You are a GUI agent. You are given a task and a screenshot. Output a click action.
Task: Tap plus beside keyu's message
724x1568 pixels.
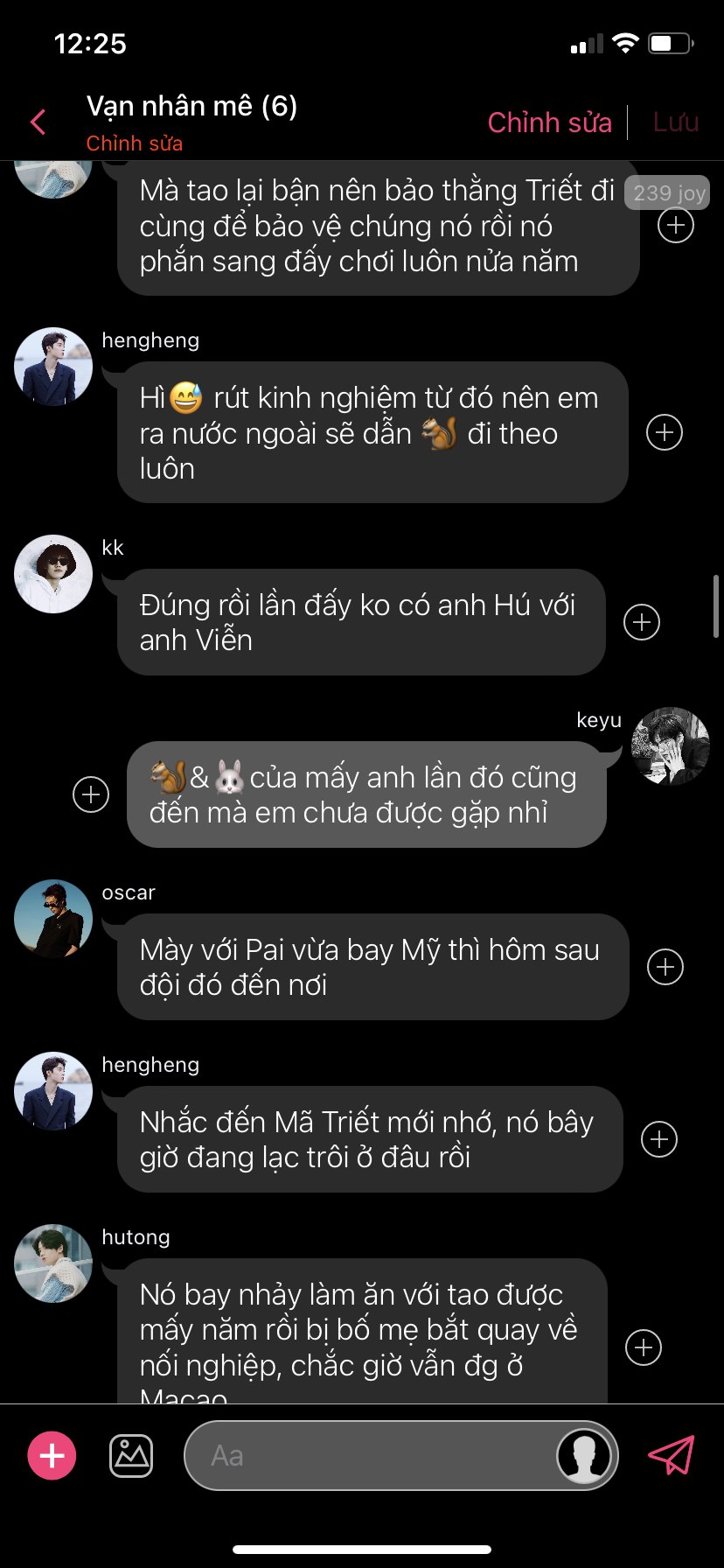[91, 794]
